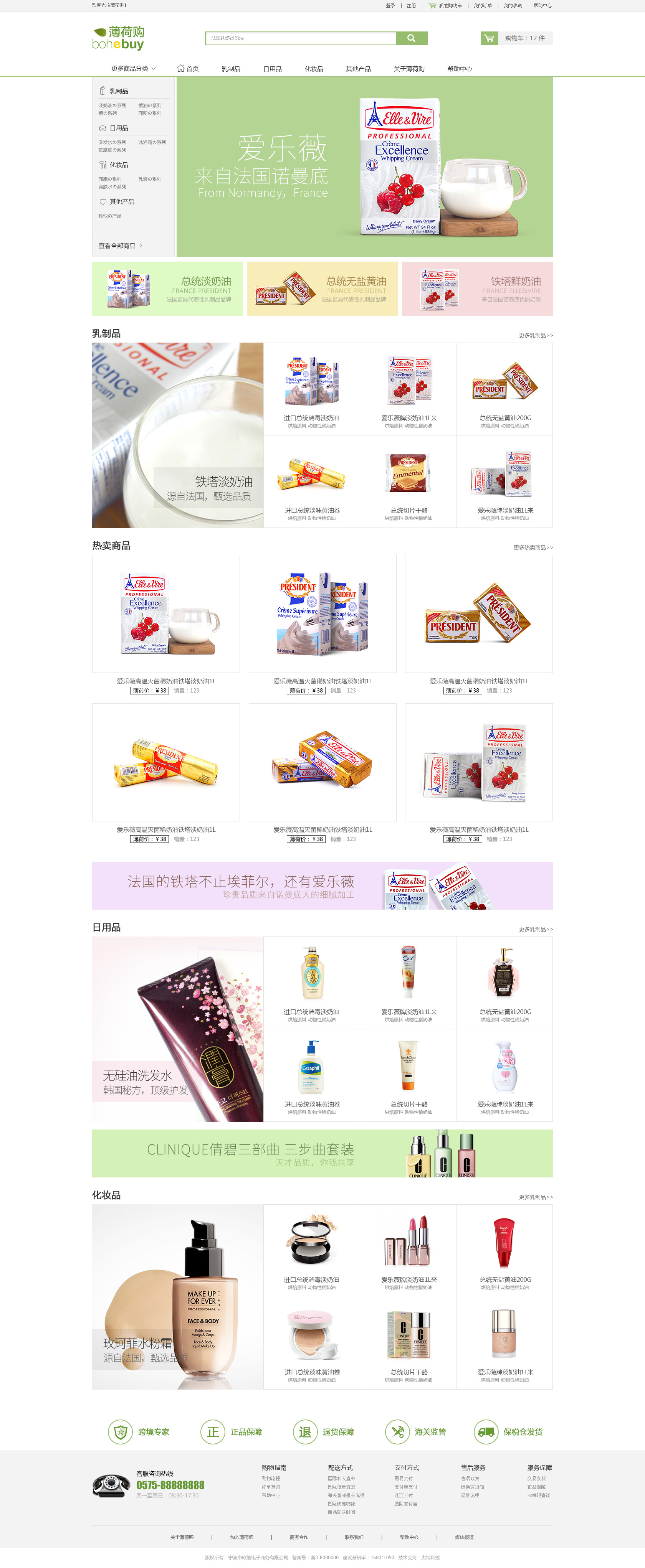Open the 登录 link in the top bar
The height and width of the screenshot is (1568, 645).
390,5
